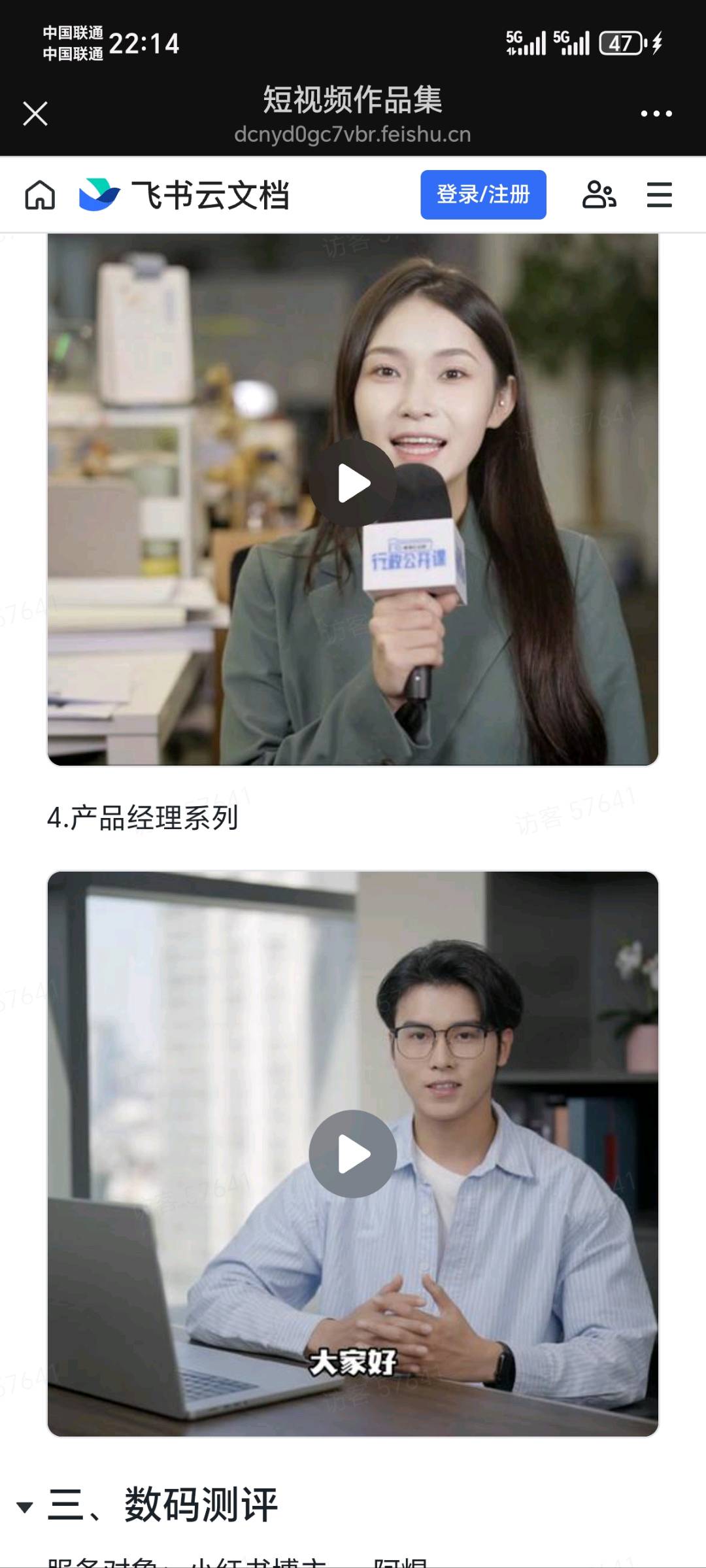Viewport: 706px width, 1568px height.
Task: Open the home icon in the navigation bar
Action: click(39, 194)
